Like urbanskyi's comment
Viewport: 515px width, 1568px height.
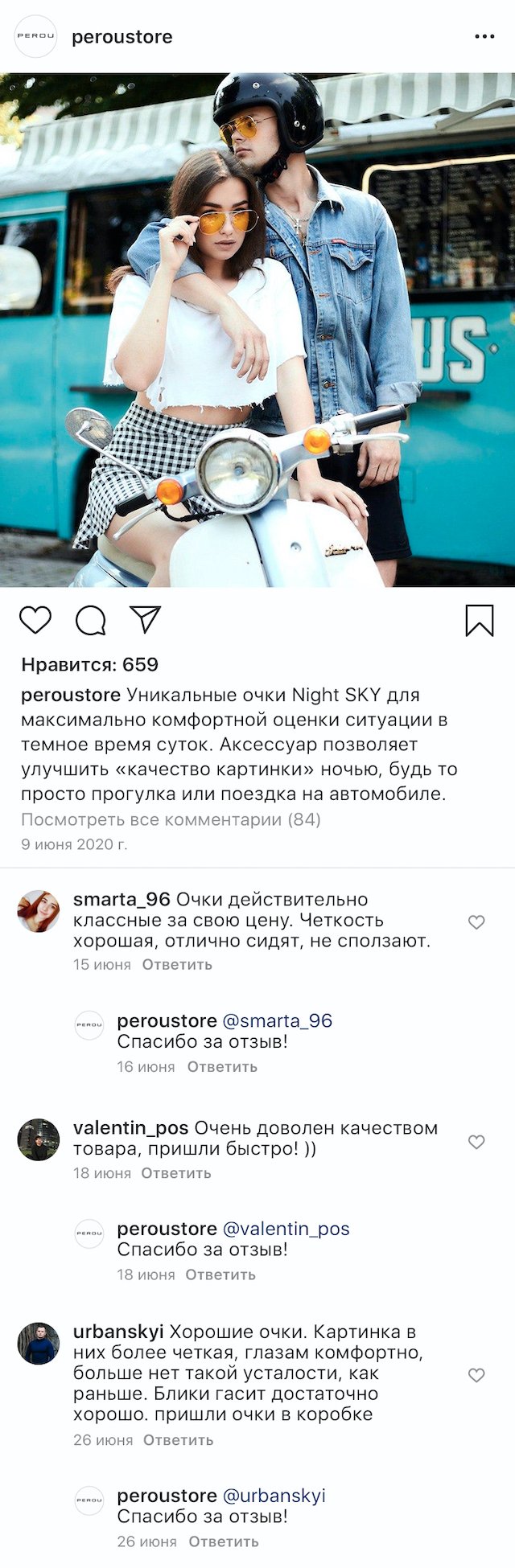pyautogui.click(x=476, y=1375)
